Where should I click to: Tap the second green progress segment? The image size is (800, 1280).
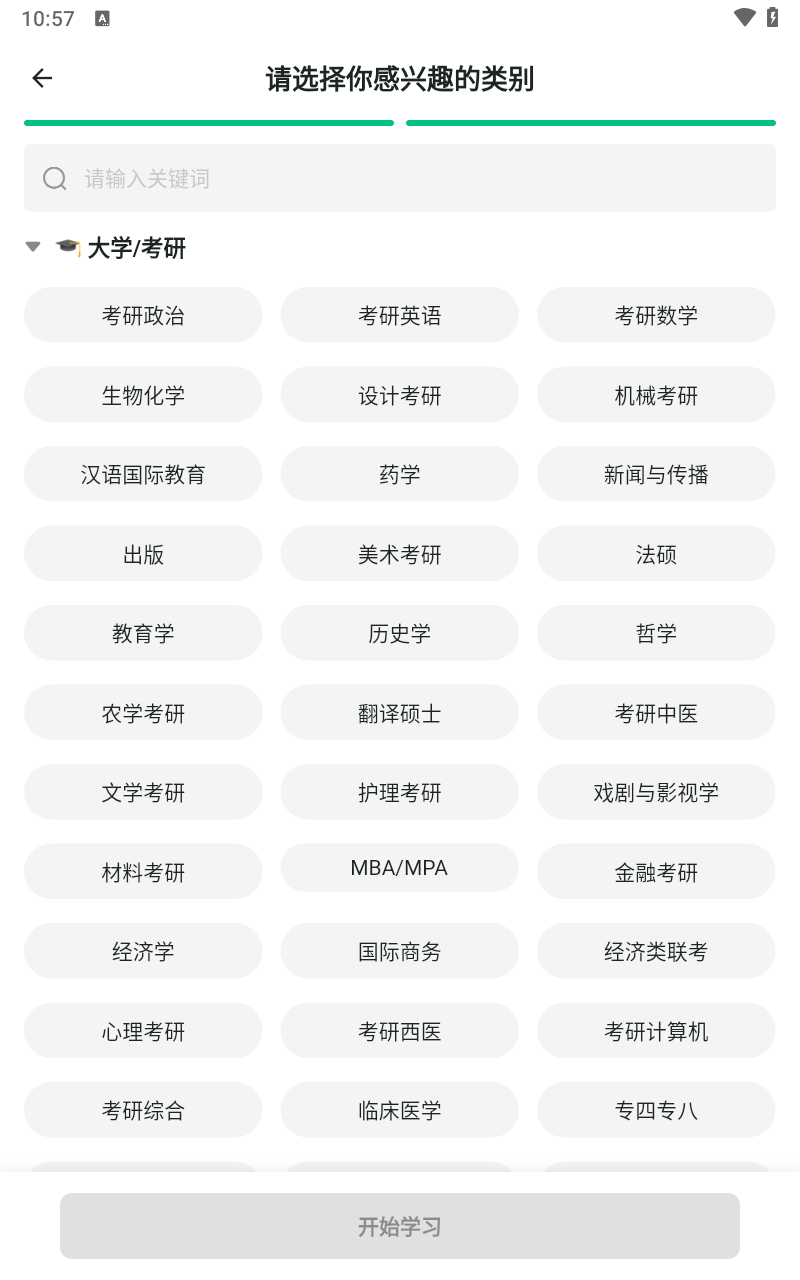tap(591, 122)
